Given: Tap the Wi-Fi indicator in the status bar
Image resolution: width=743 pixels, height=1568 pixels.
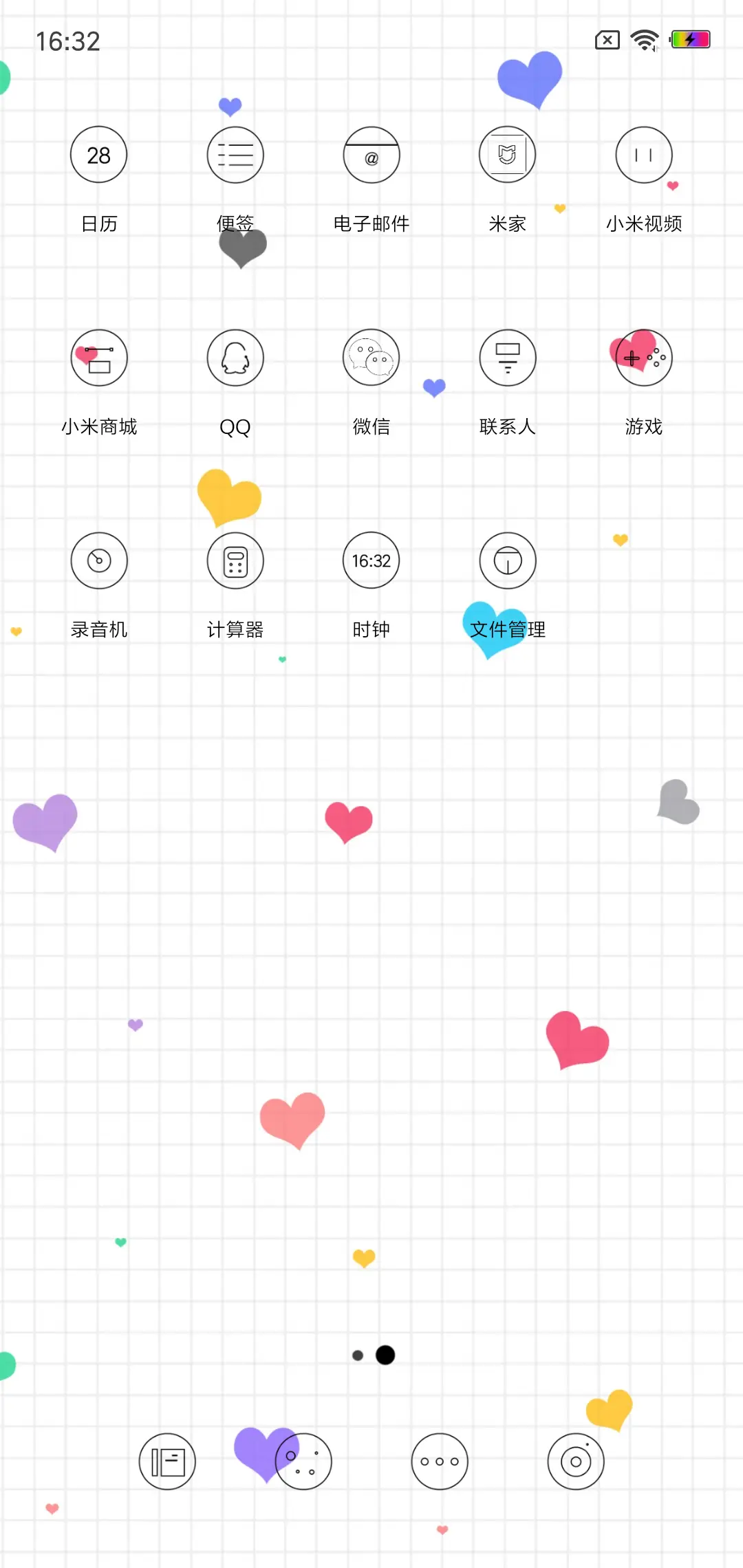Looking at the screenshot, I should tap(643, 39).
